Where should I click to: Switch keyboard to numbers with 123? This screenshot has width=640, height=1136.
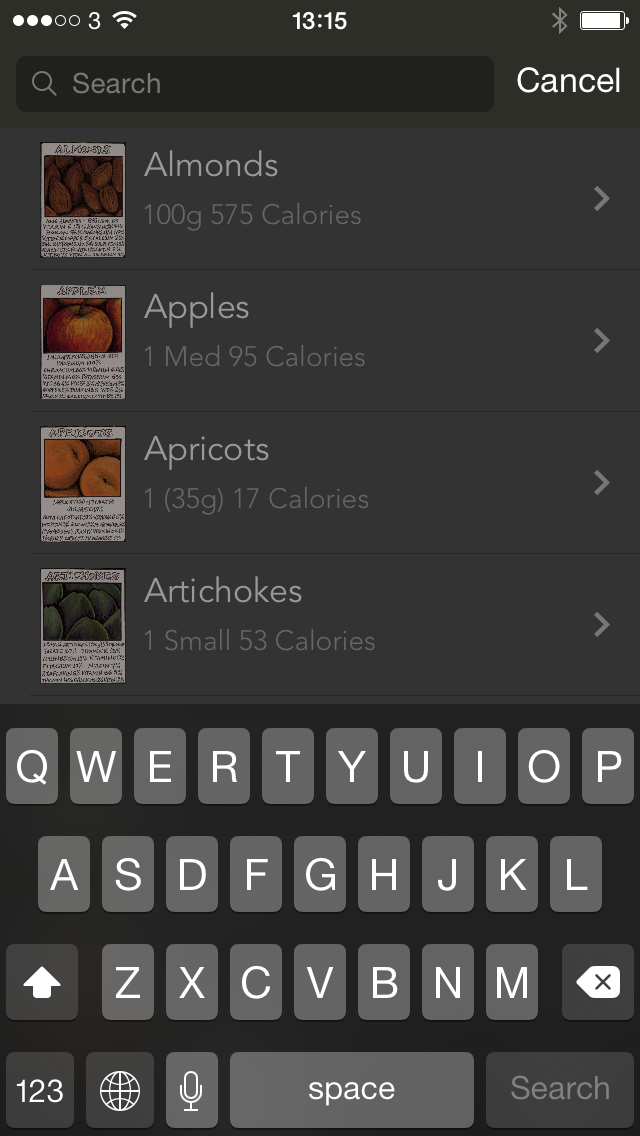(x=40, y=1089)
